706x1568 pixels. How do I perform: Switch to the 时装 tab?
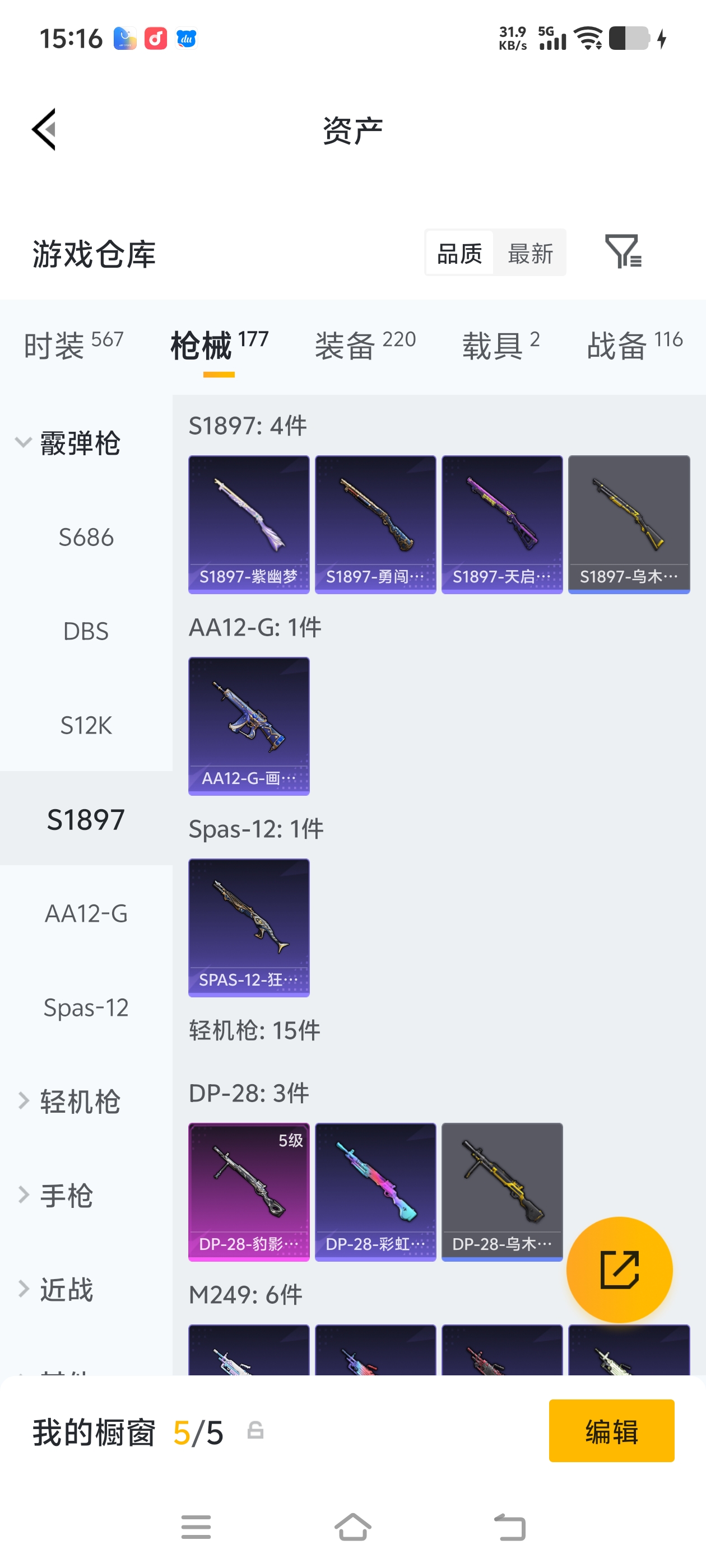pyautogui.click(x=73, y=345)
